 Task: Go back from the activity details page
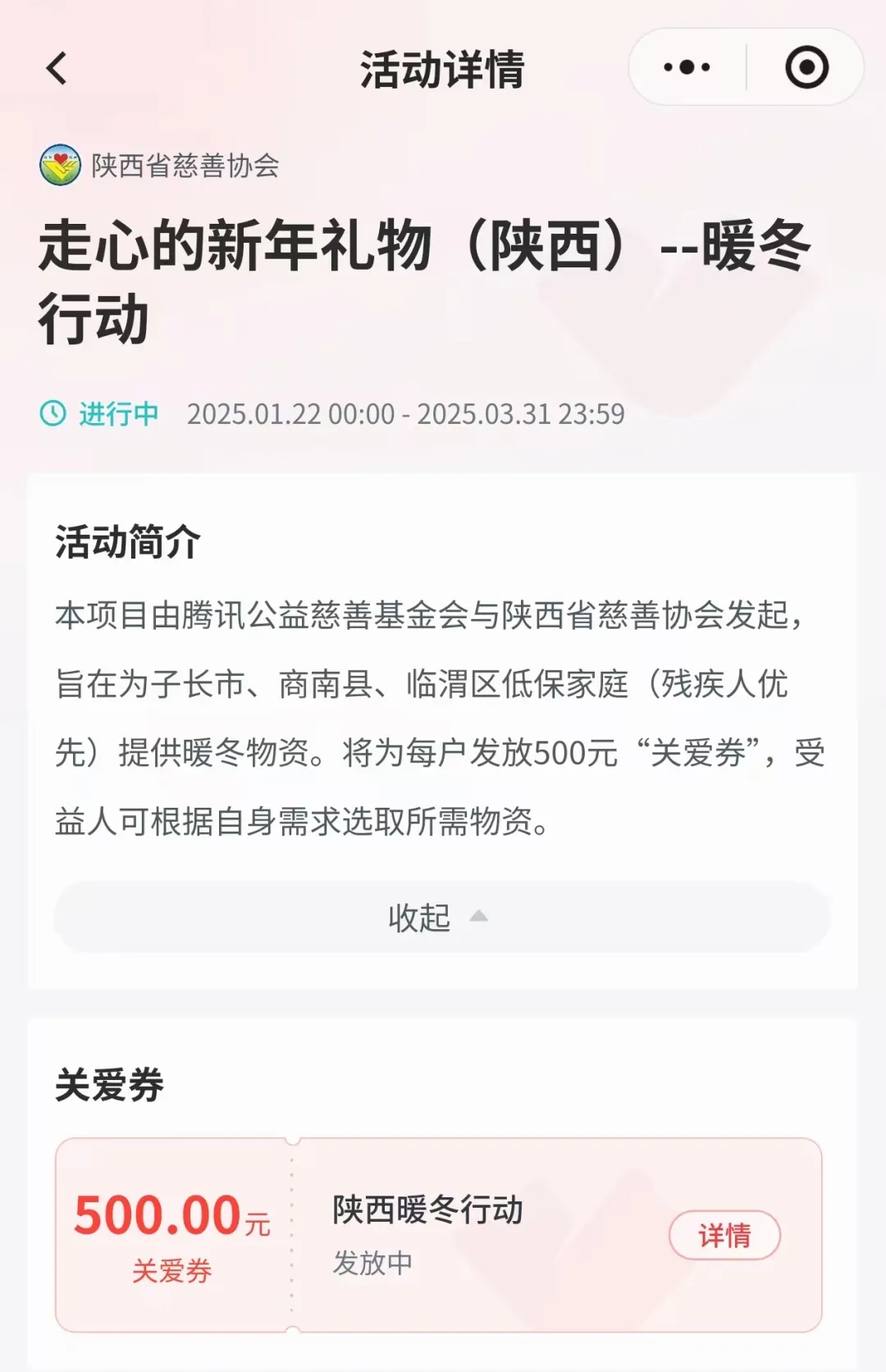(56, 68)
